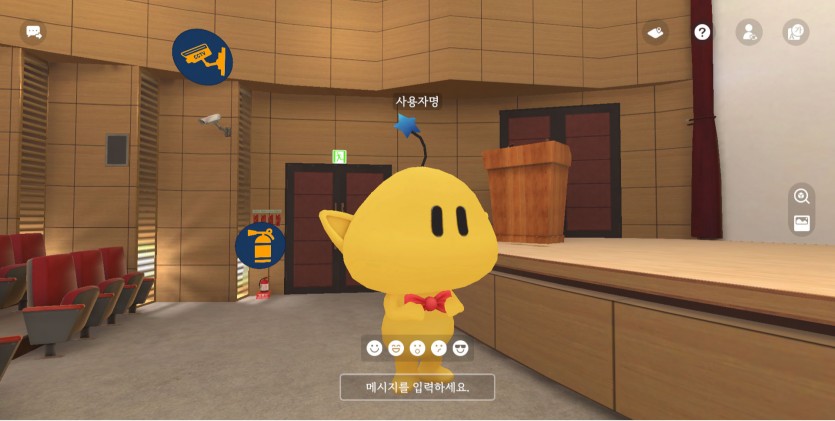Send the laughing face emote

click(x=396, y=348)
